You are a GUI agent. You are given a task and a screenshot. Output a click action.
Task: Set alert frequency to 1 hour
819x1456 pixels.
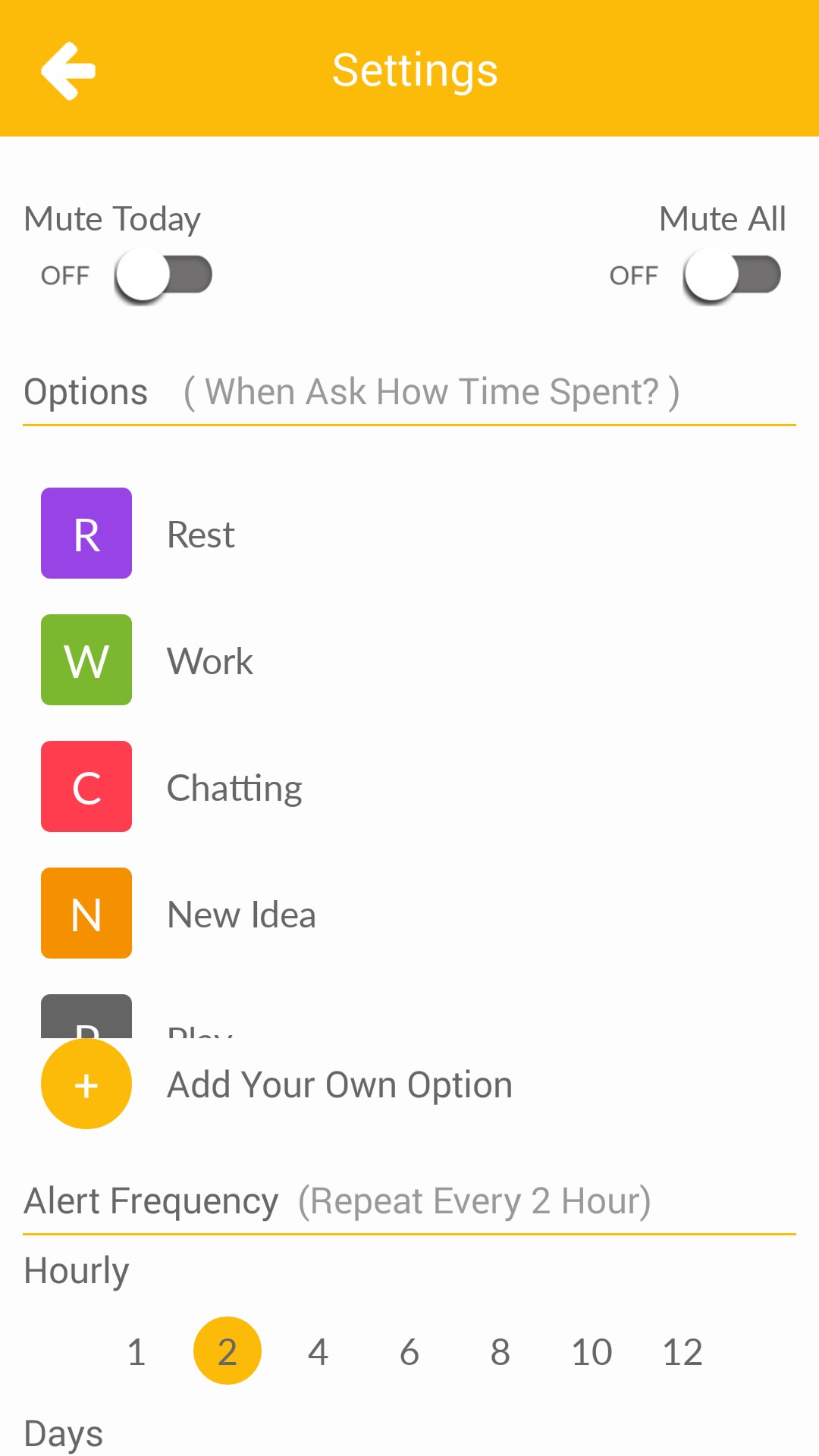[136, 1351]
